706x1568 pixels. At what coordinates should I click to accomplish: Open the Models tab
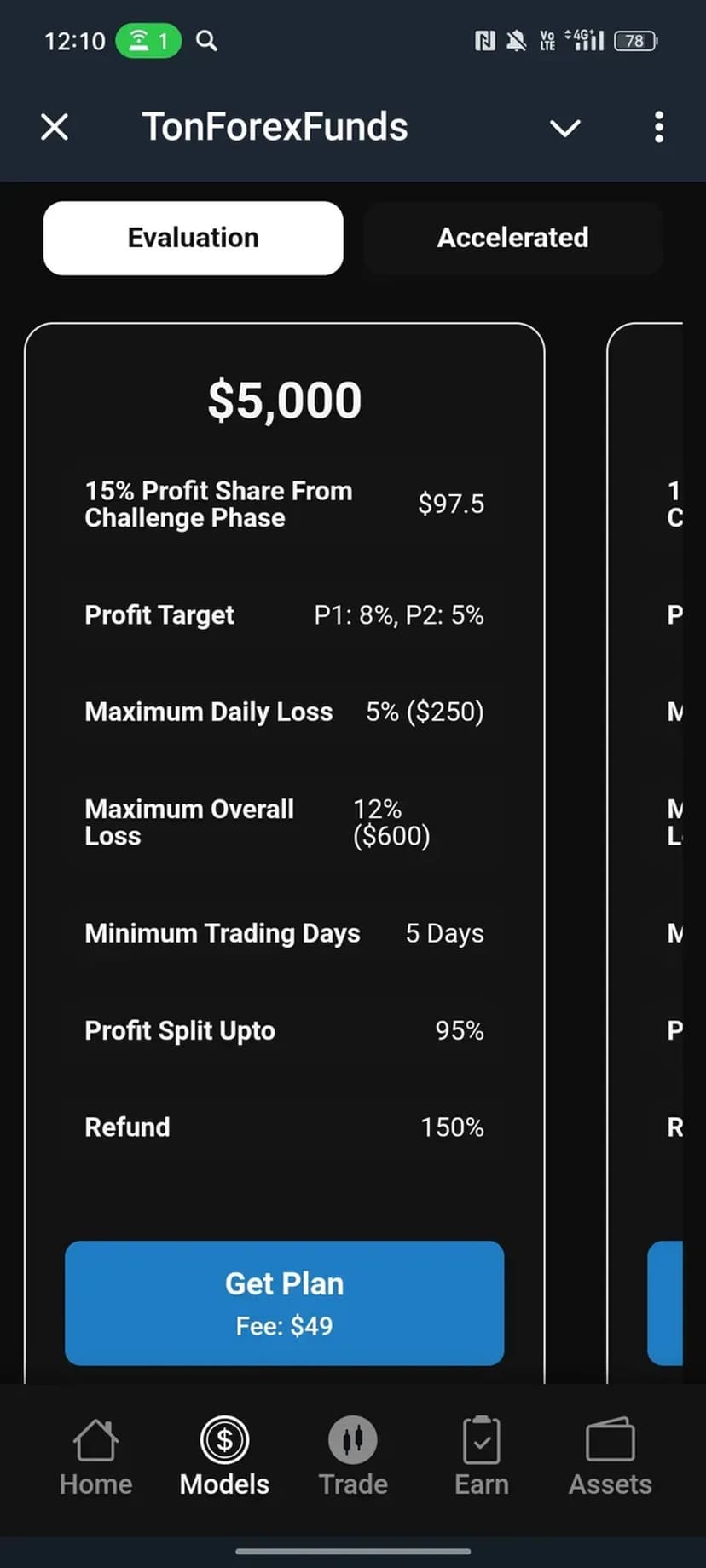[x=224, y=1456]
